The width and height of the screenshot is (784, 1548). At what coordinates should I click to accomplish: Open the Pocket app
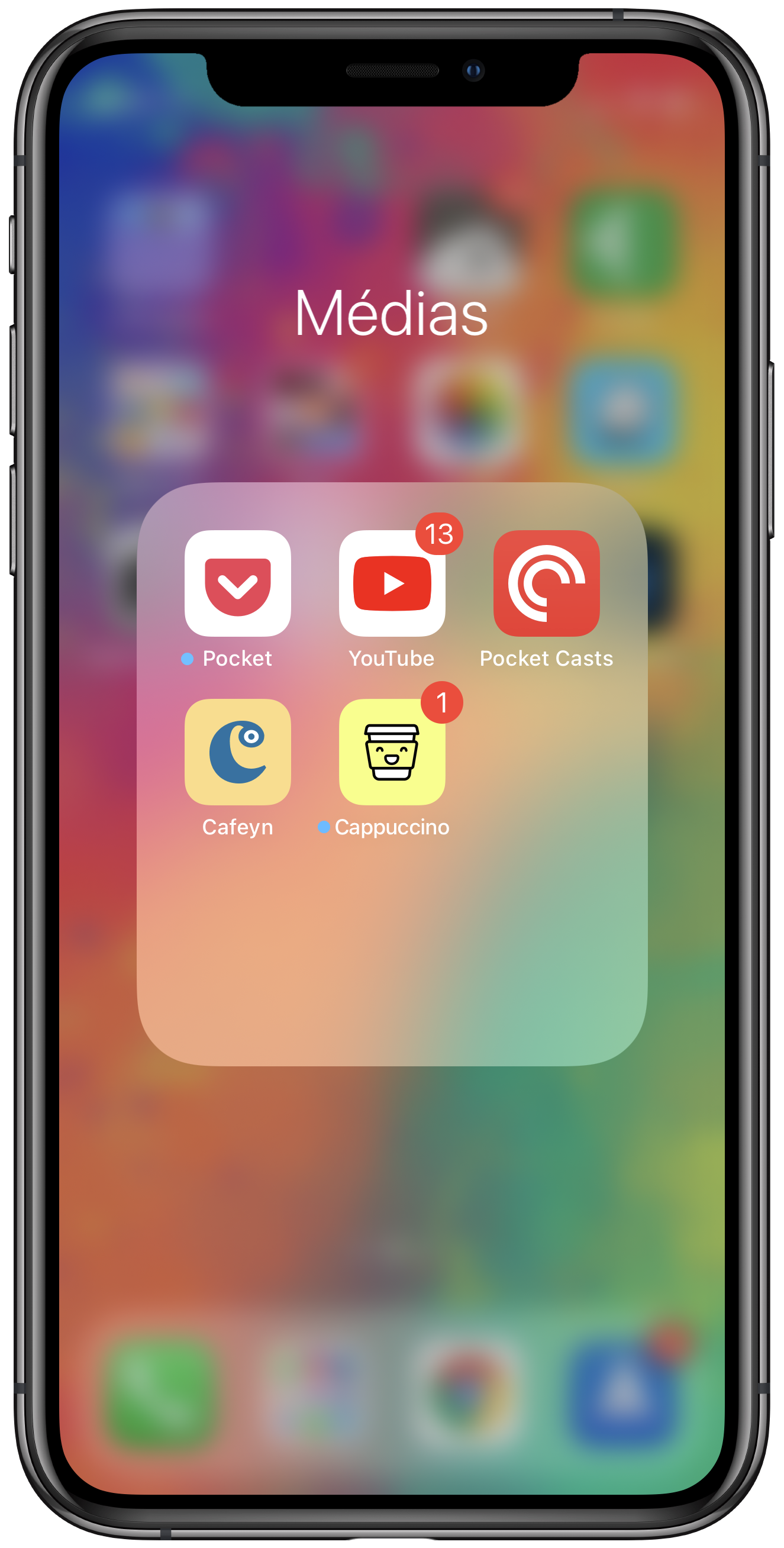237,583
